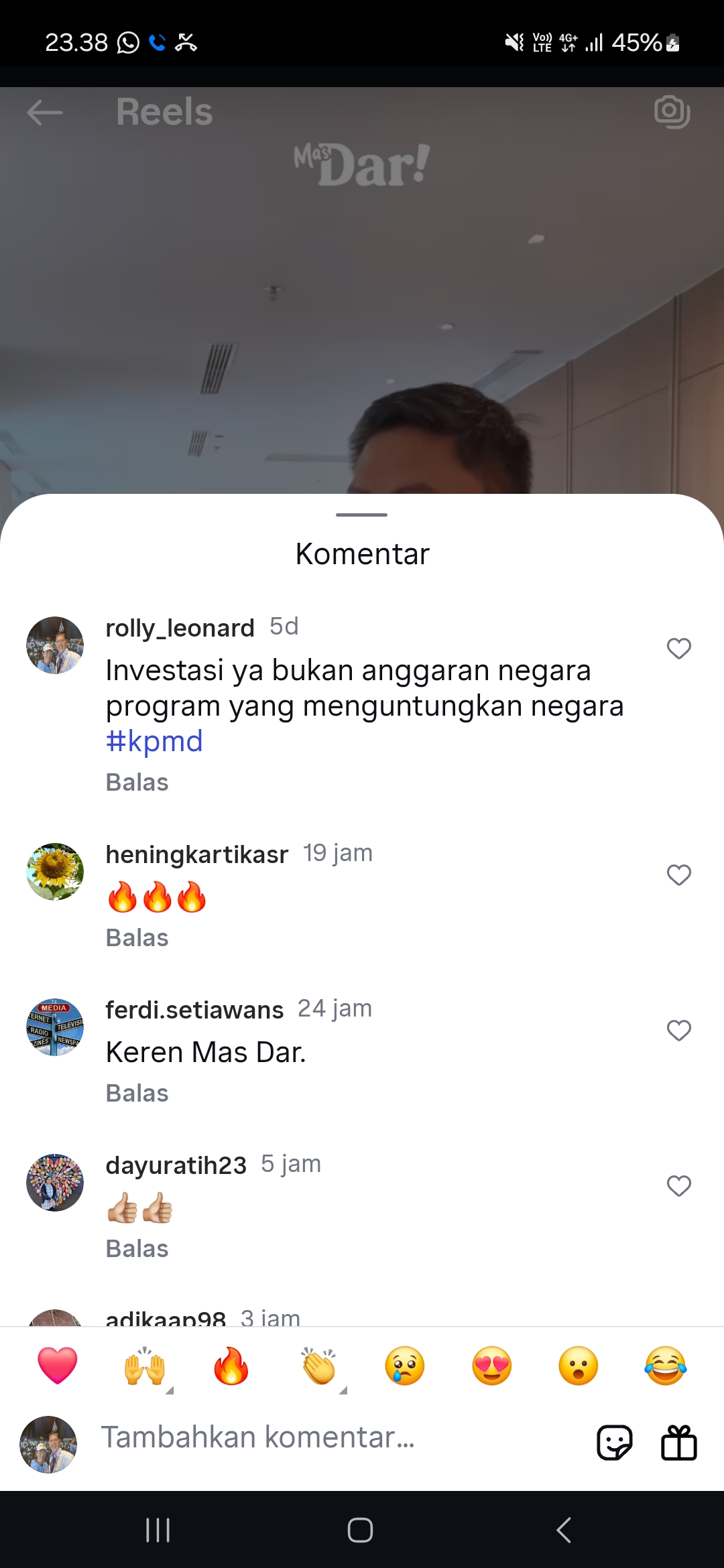This screenshot has height=1568, width=724.
Task: Tap Balas under heningkartikasr's comment
Action: [137, 937]
